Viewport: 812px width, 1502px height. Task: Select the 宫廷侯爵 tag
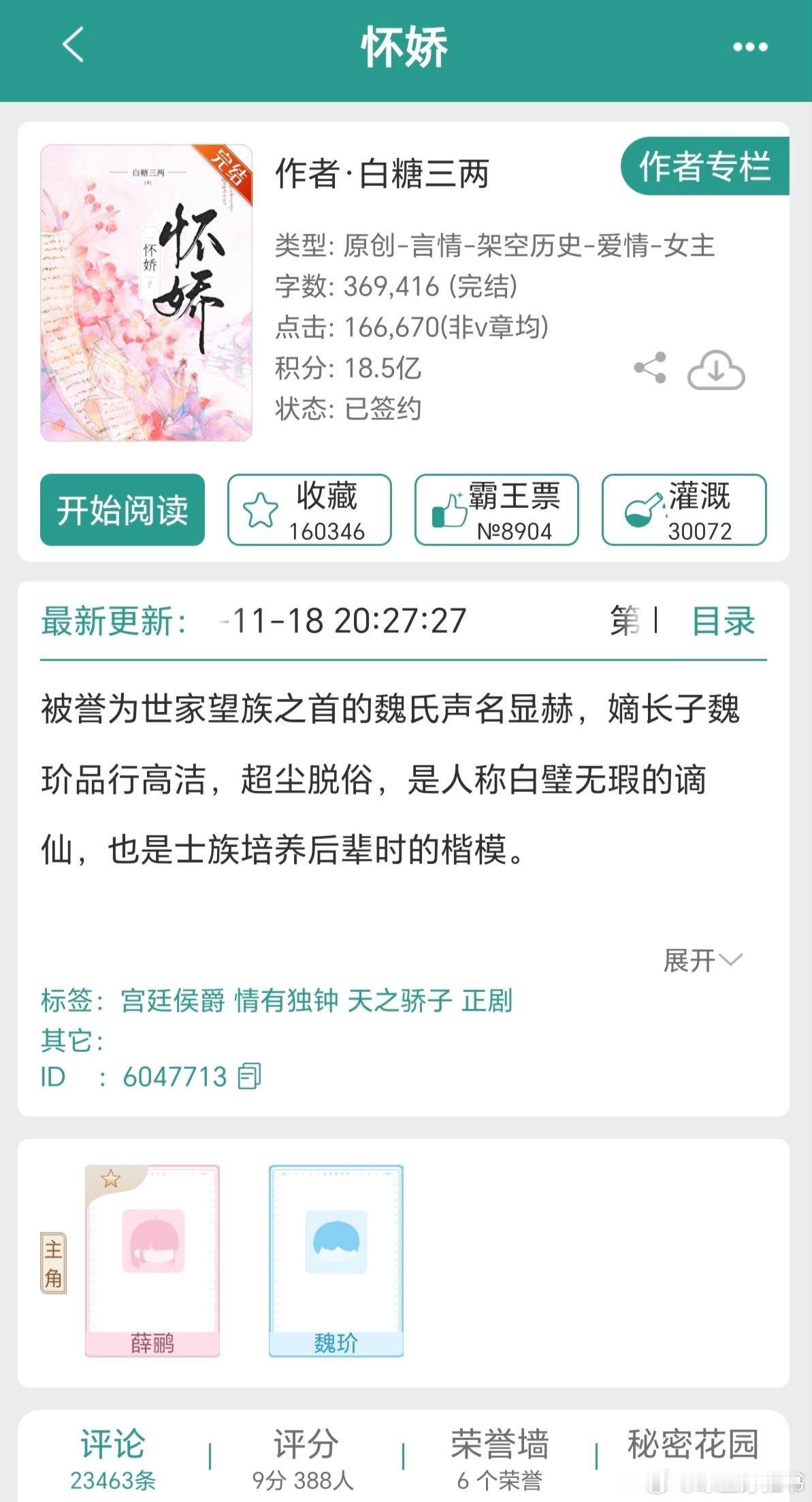173,1001
